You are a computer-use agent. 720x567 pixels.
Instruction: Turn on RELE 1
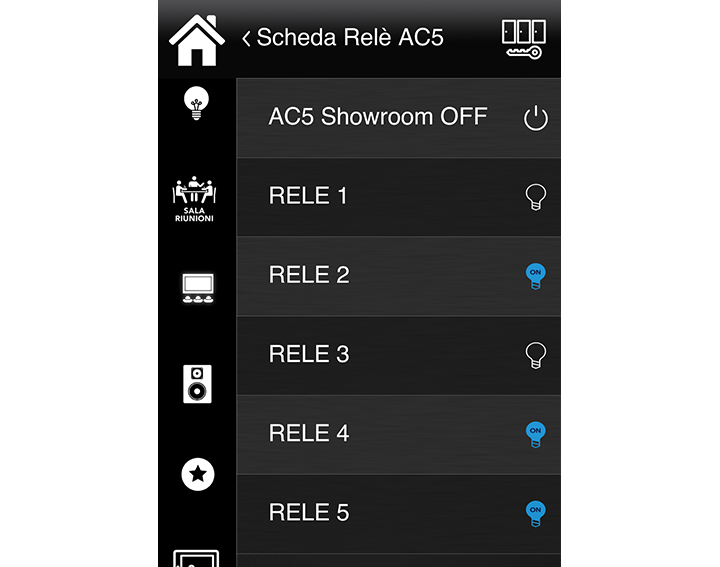536,197
